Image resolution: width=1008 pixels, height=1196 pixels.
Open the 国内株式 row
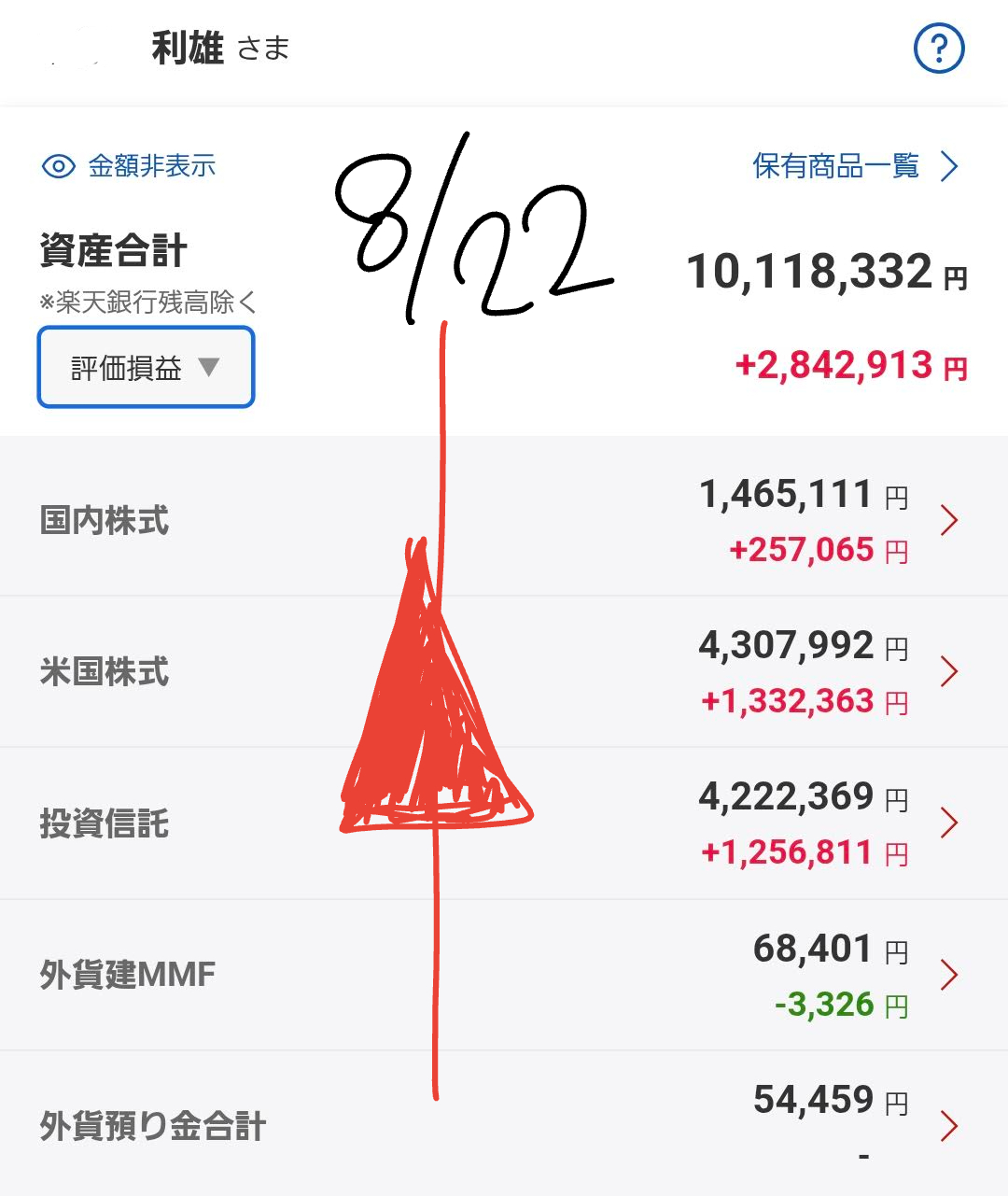504,520
